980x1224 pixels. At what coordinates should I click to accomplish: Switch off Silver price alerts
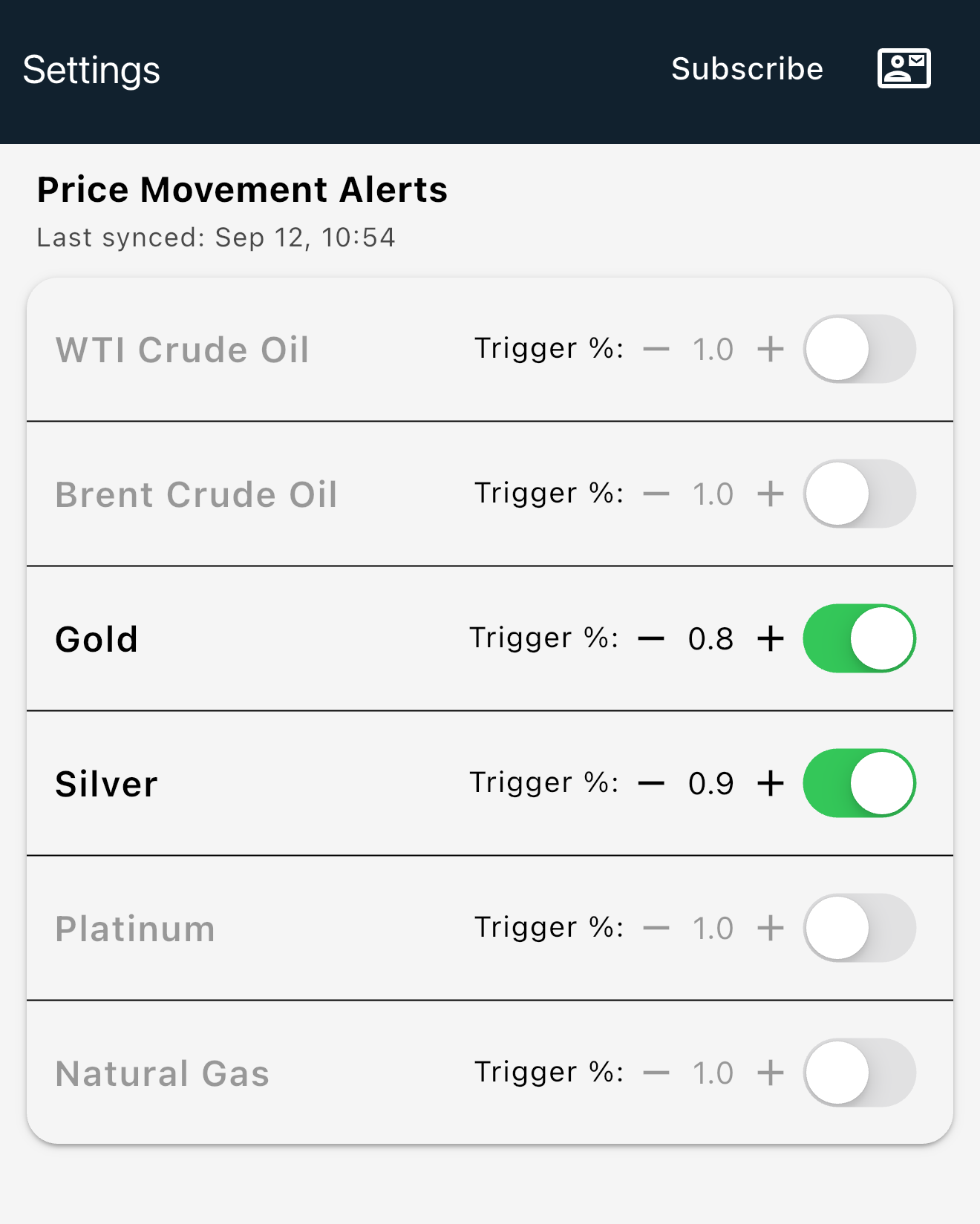click(859, 783)
